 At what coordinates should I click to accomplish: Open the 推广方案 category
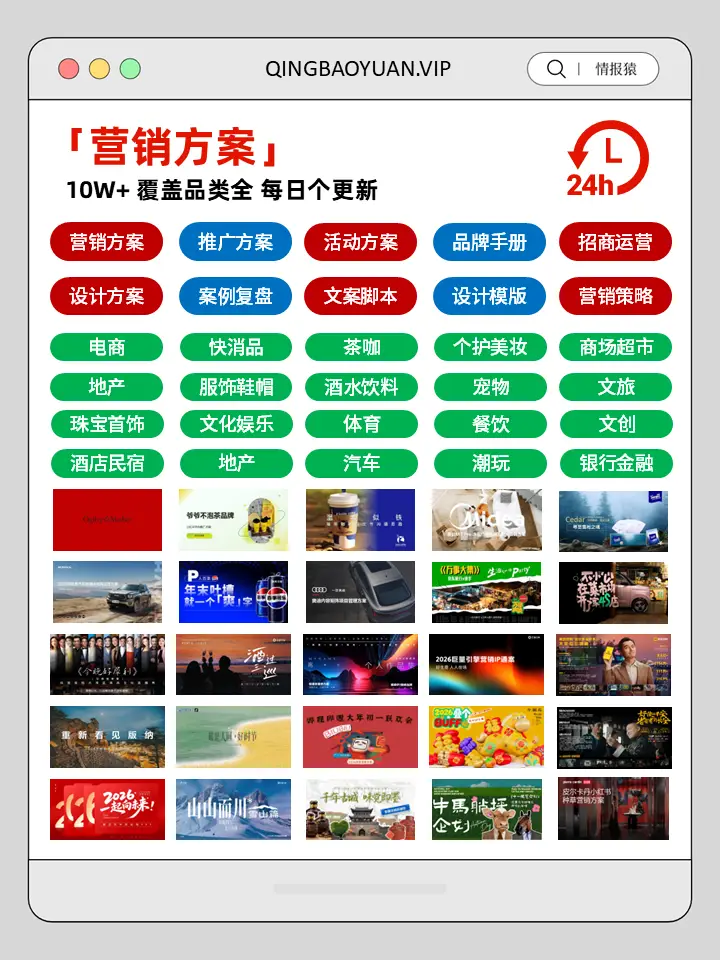point(233,242)
